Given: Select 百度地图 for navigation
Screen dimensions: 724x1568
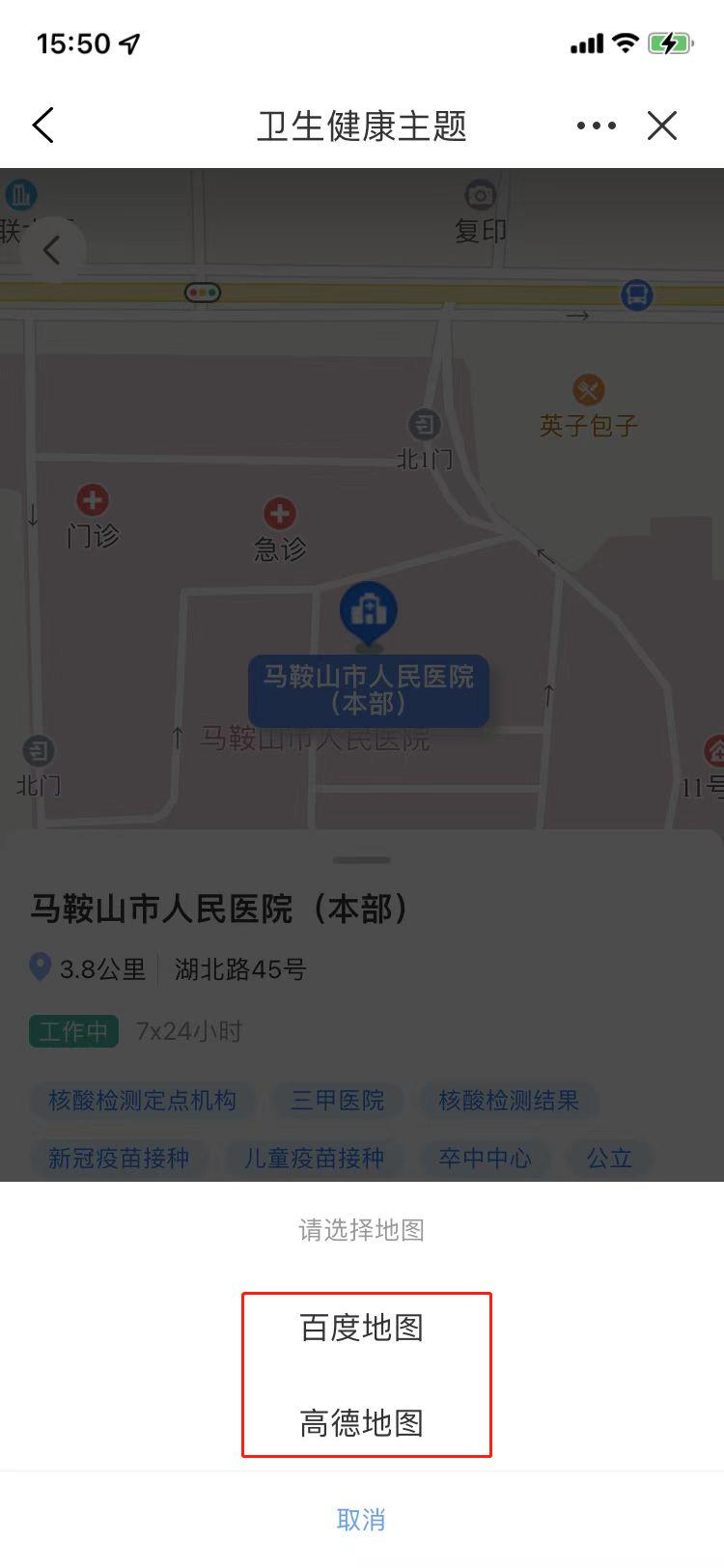Looking at the screenshot, I should 362,1328.
